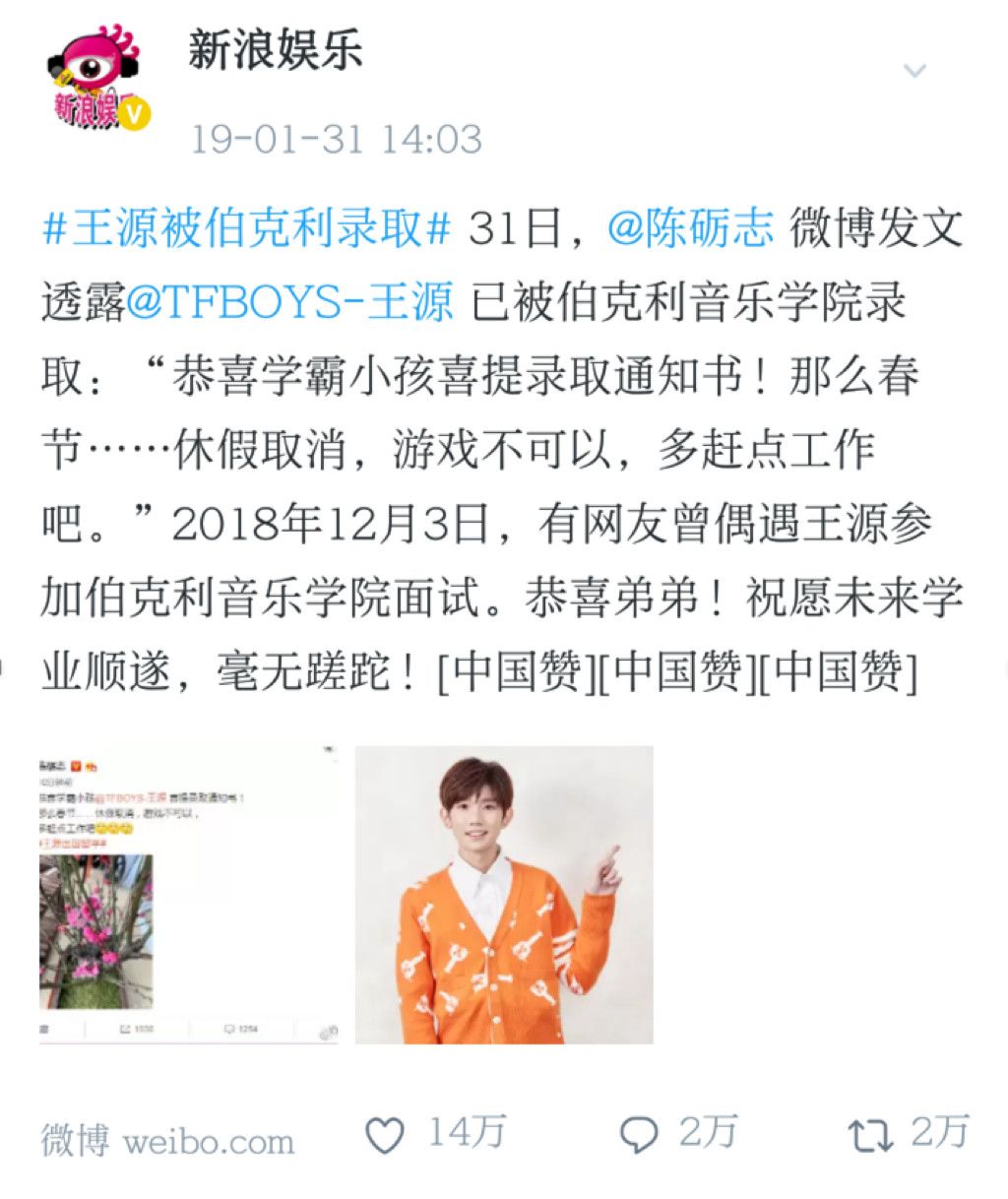1008x1199 pixels.
Task: Open the #王源被伯克利录取# hashtag
Action: [x=246, y=229]
